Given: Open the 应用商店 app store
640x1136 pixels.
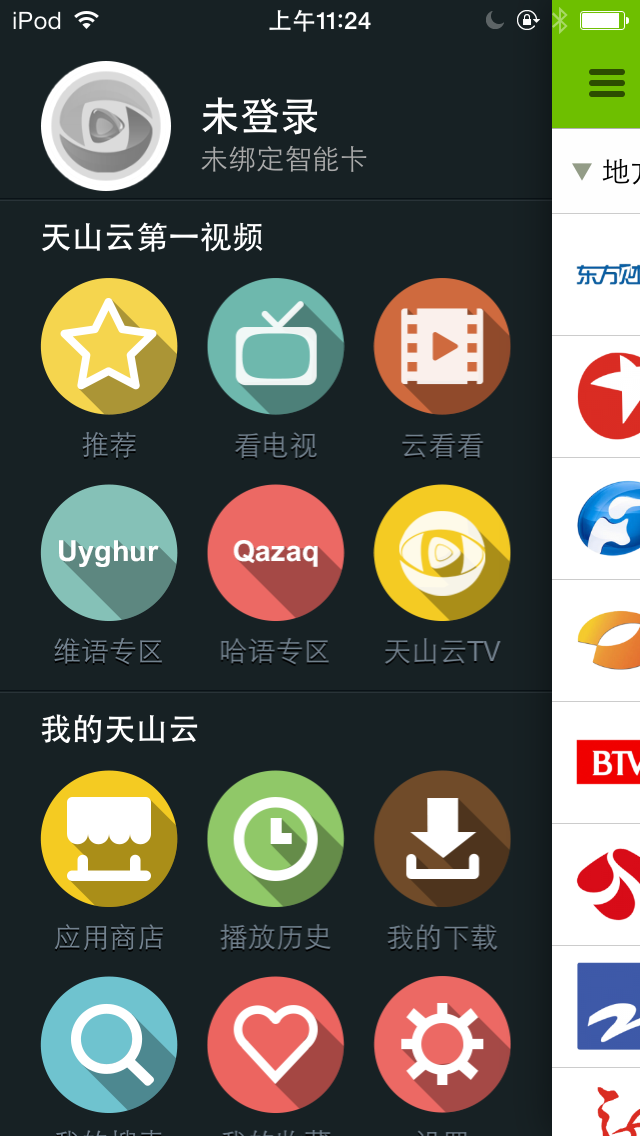Looking at the screenshot, I should click(109, 839).
